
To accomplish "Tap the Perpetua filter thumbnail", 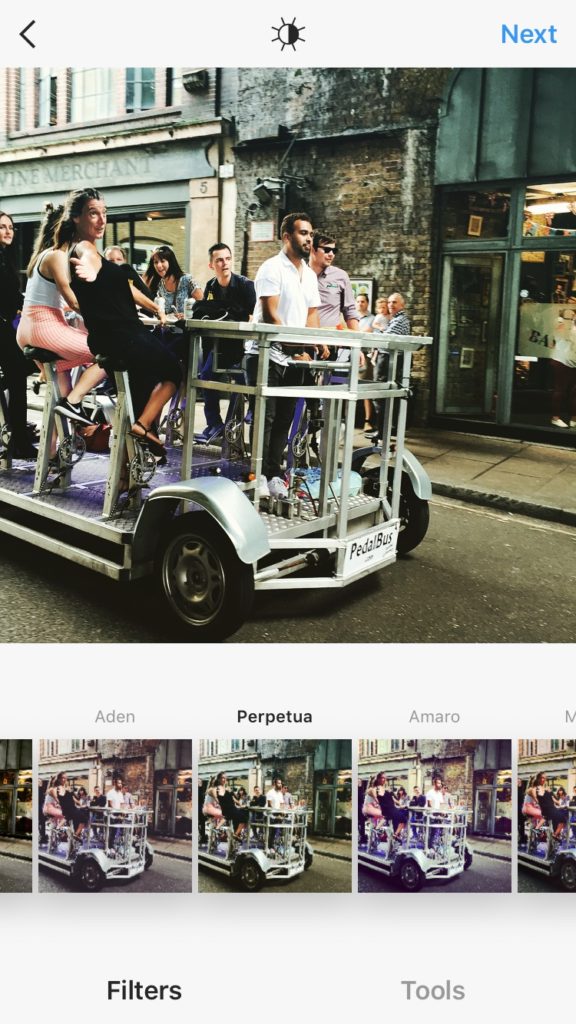I will pos(275,816).
